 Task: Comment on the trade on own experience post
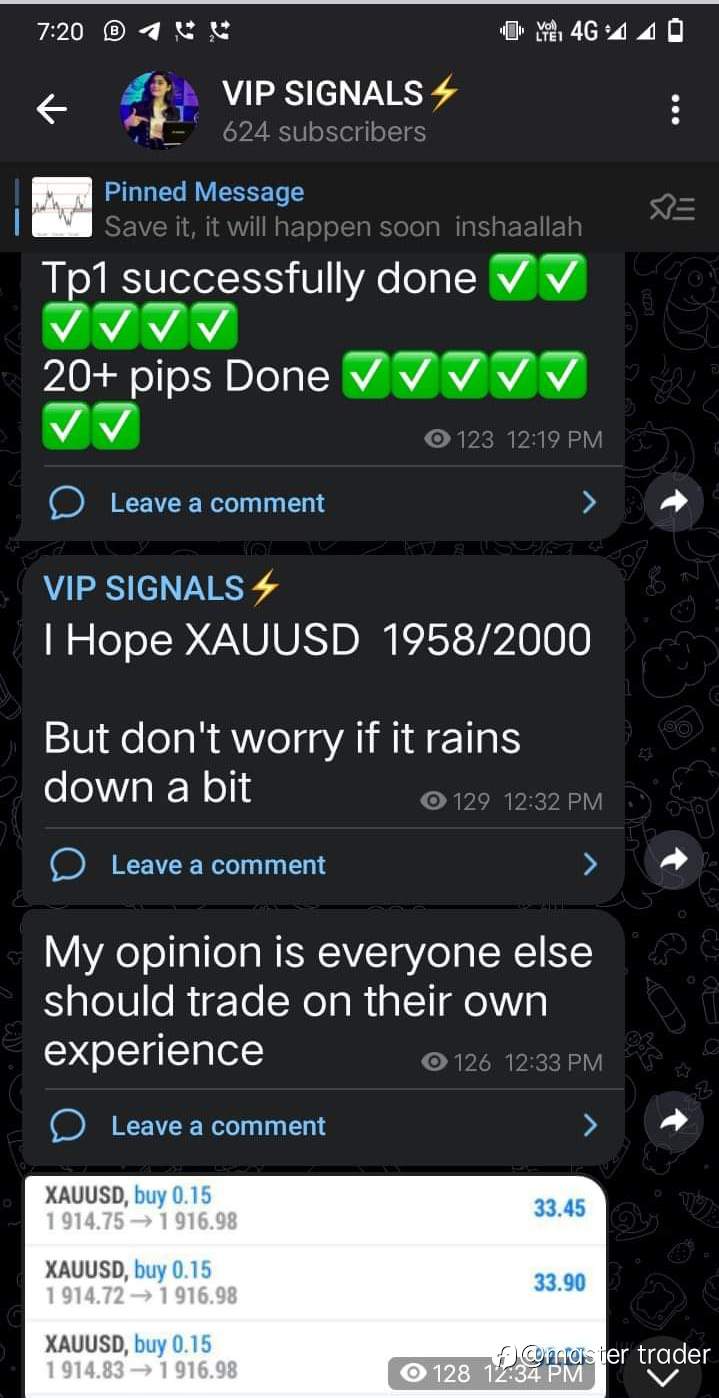[x=322, y=1126]
